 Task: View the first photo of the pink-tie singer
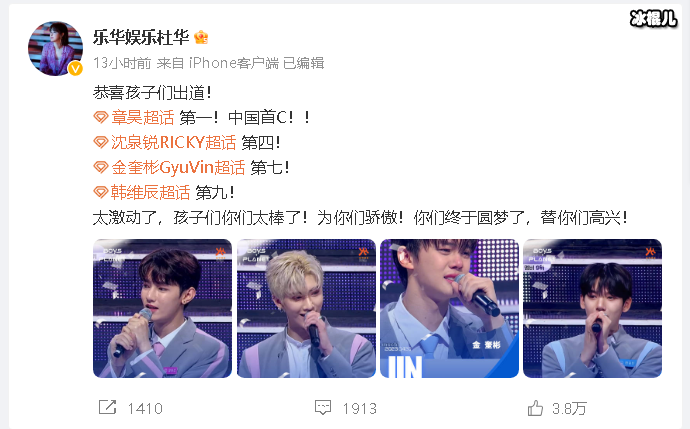tap(162, 308)
